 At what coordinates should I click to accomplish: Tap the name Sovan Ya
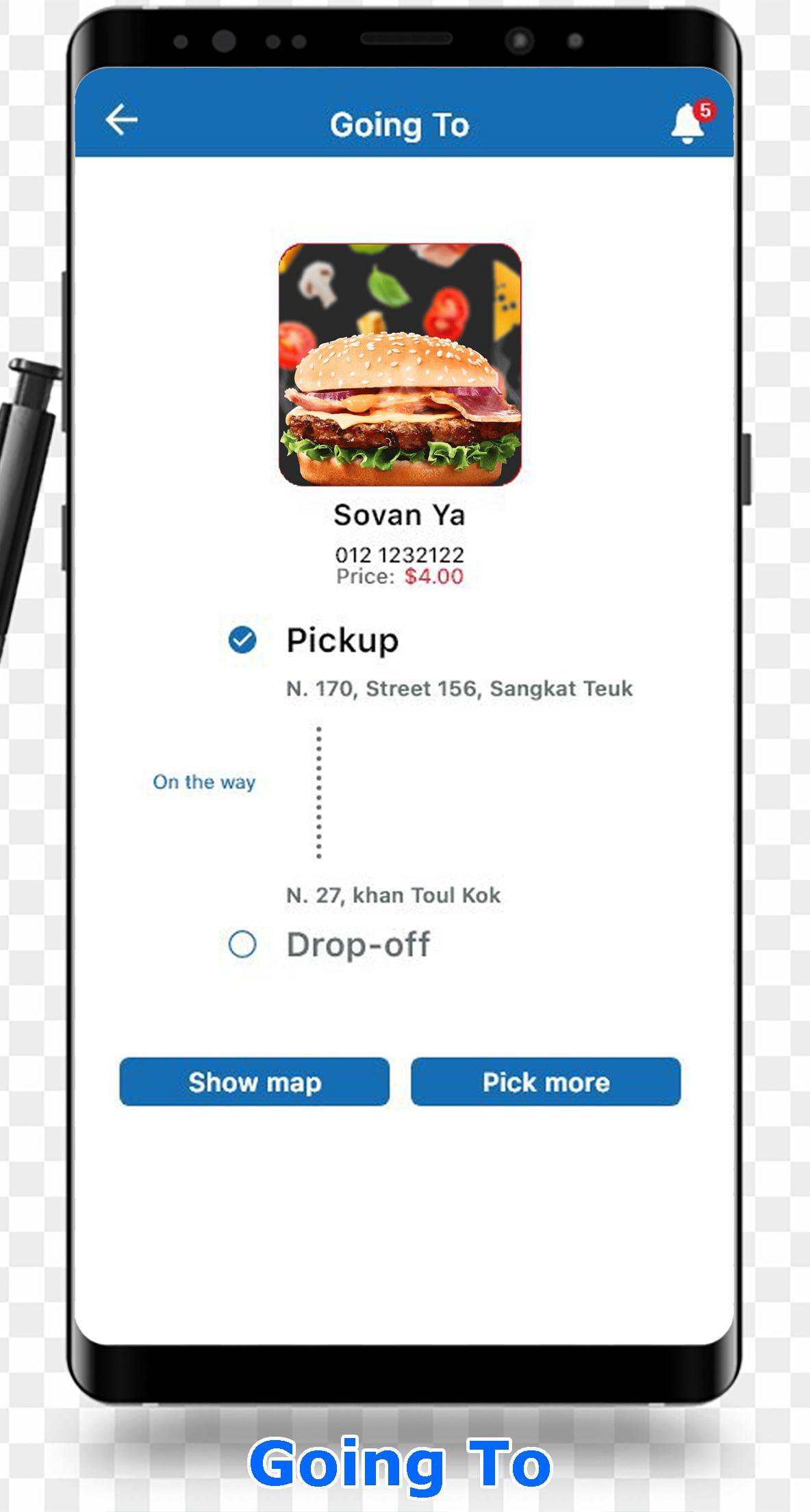[401, 516]
